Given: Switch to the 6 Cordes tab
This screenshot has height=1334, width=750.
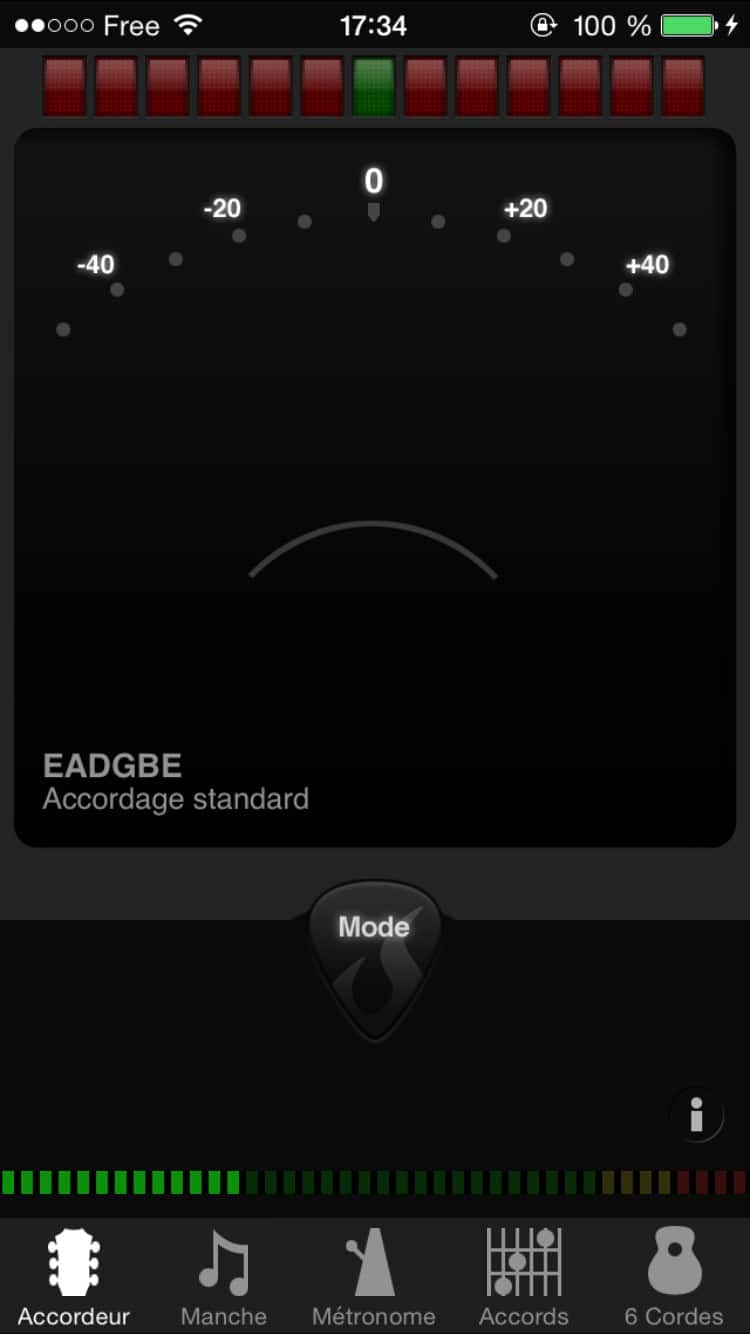Looking at the screenshot, I should tap(674, 1277).
